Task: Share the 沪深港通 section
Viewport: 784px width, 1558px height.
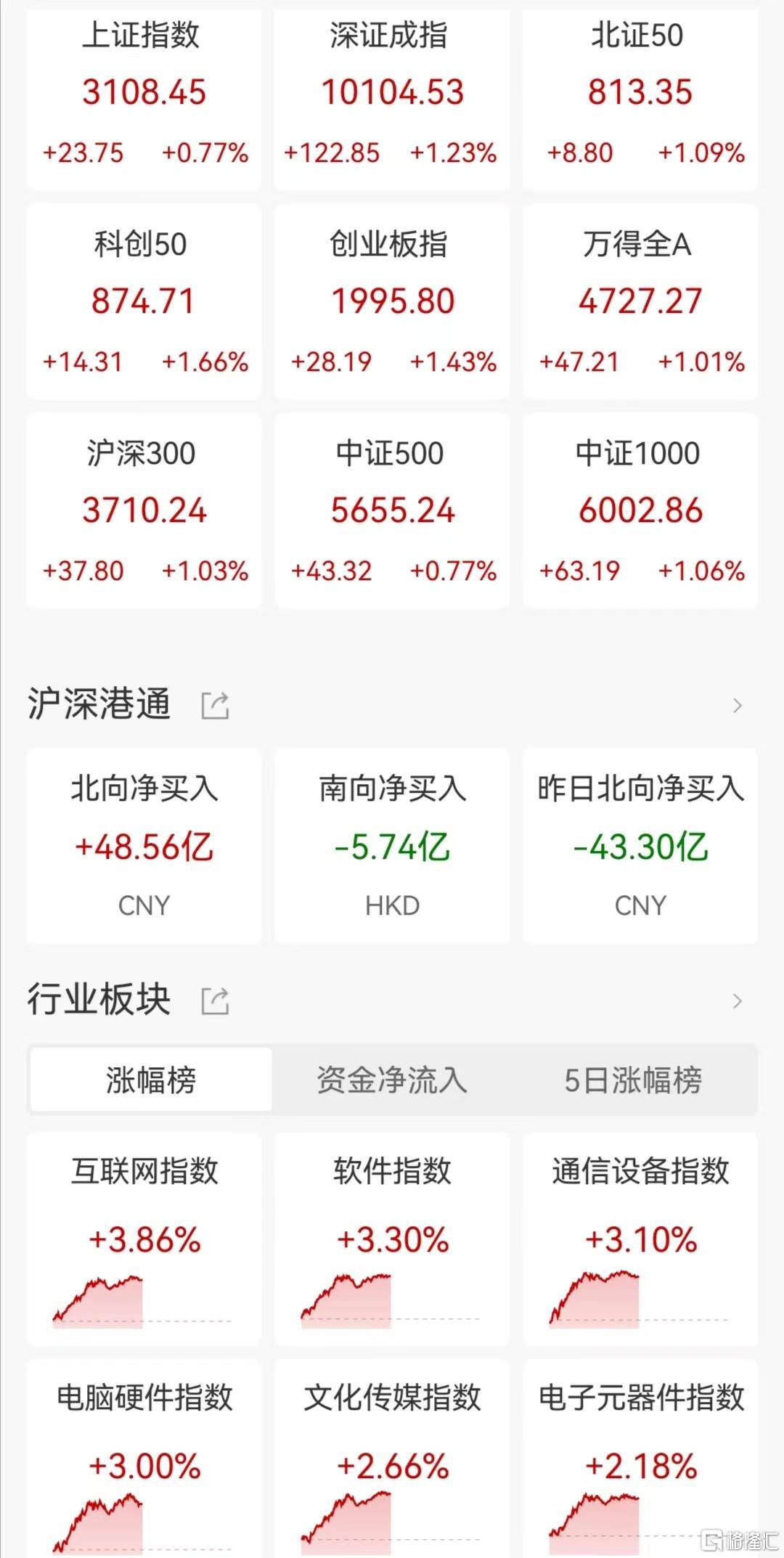Action: (x=215, y=706)
